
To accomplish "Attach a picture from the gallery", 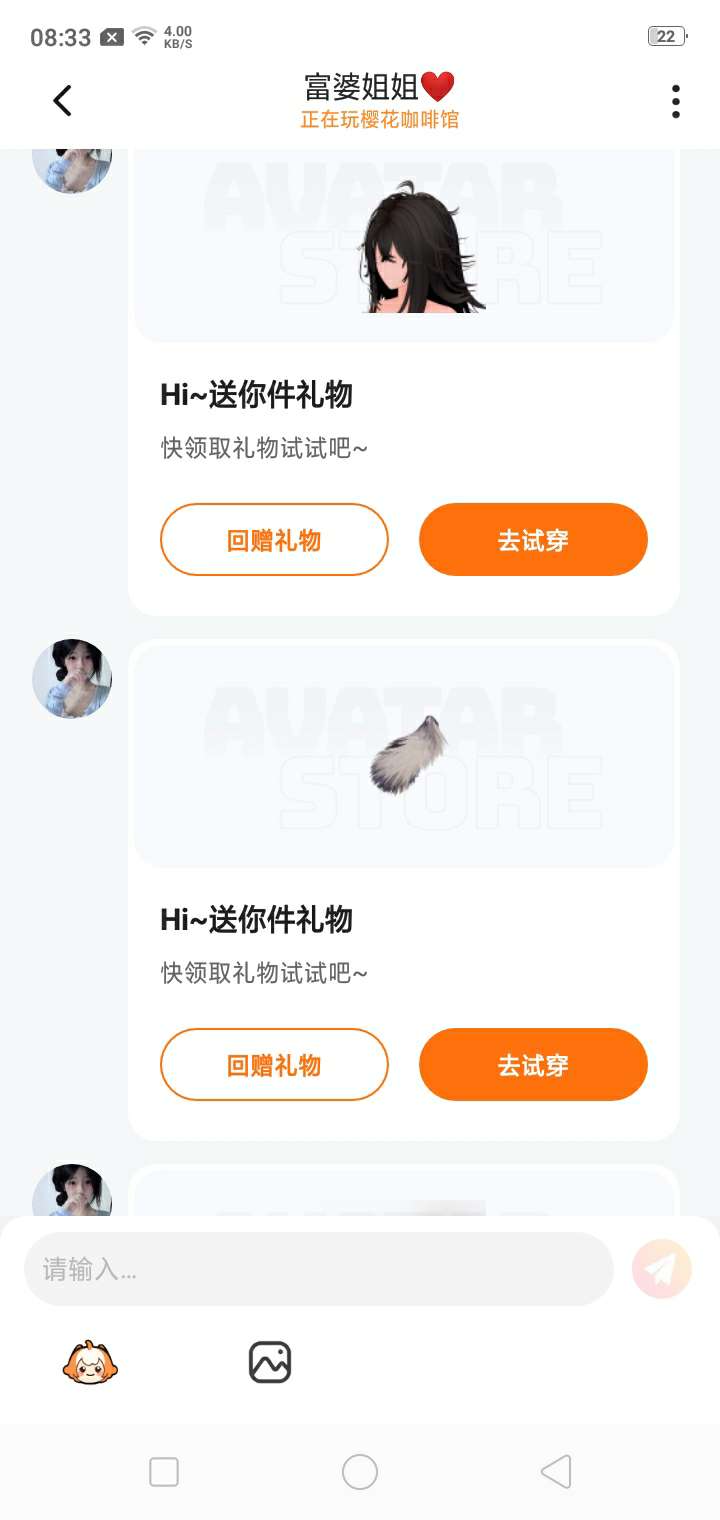I will click(269, 1362).
